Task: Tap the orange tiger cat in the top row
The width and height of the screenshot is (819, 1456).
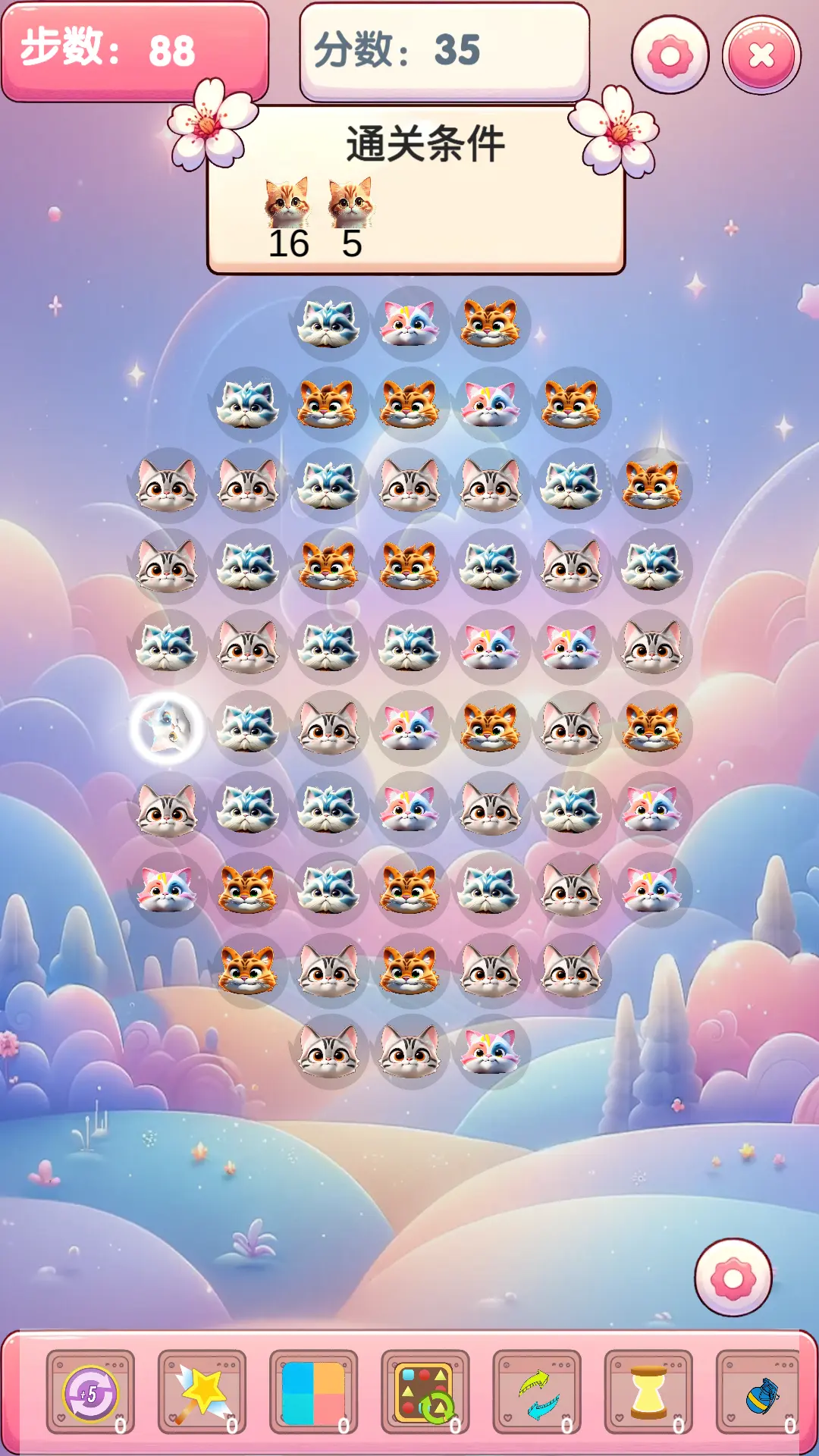Action: pyautogui.click(x=491, y=323)
